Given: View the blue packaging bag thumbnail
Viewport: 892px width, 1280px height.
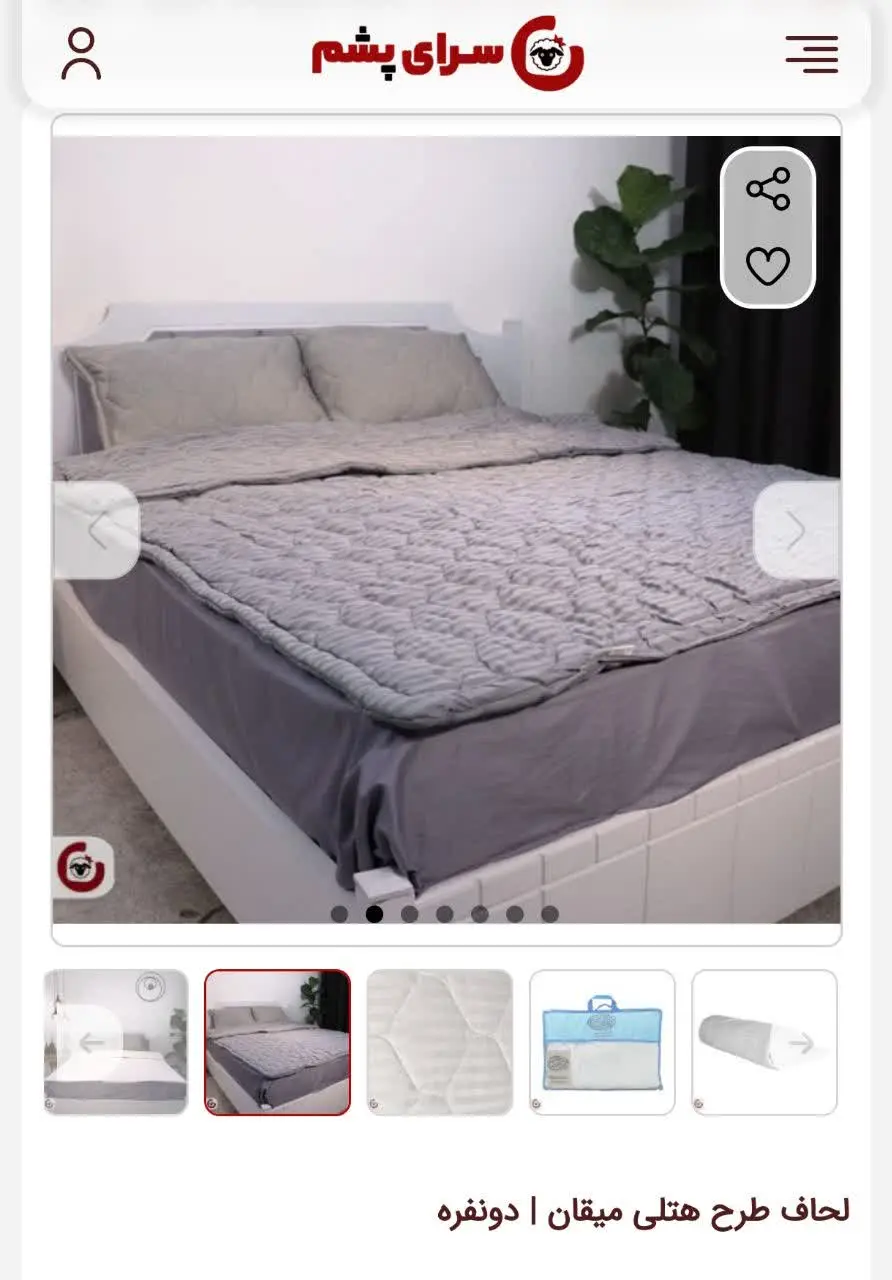Looking at the screenshot, I should pyautogui.click(x=602, y=1042).
